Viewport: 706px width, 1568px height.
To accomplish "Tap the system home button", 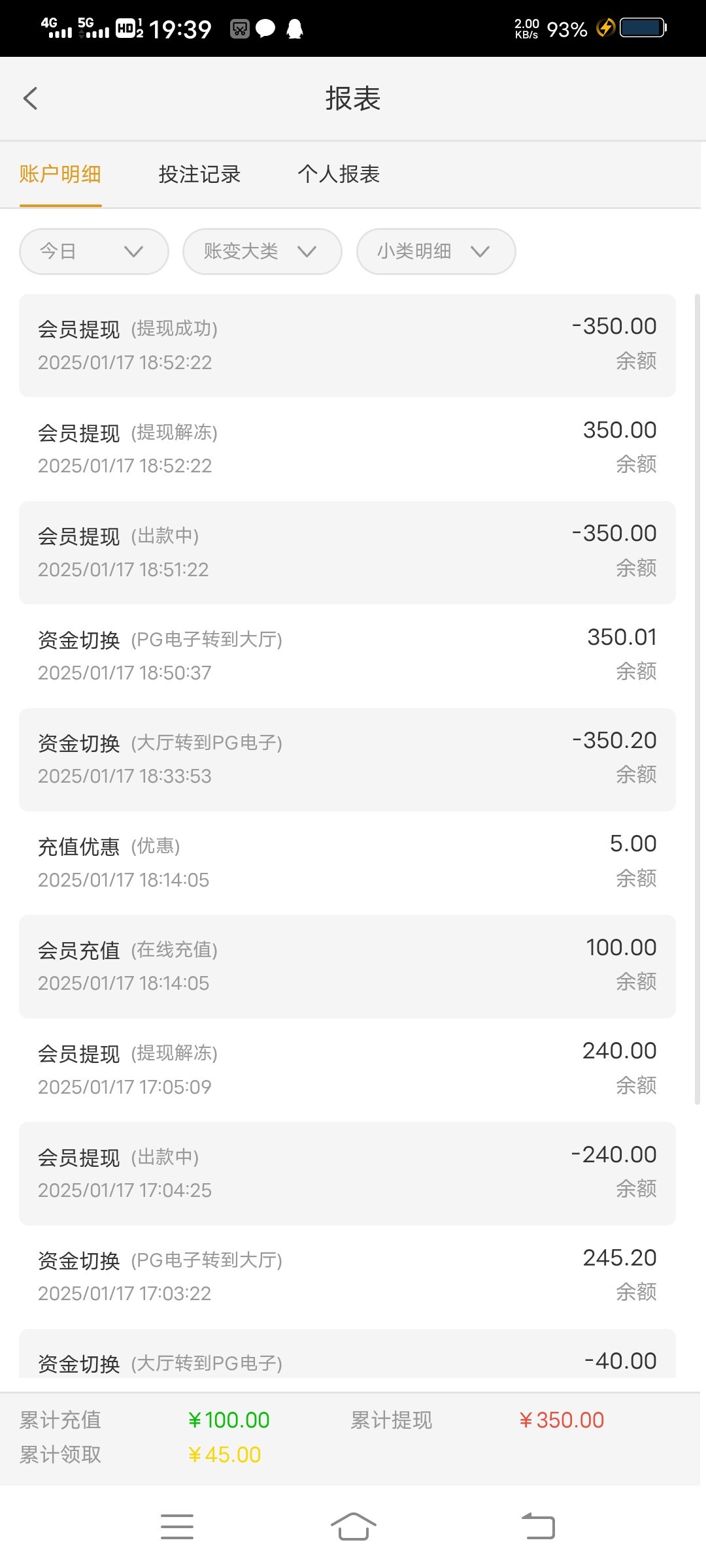I will coord(353,1527).
